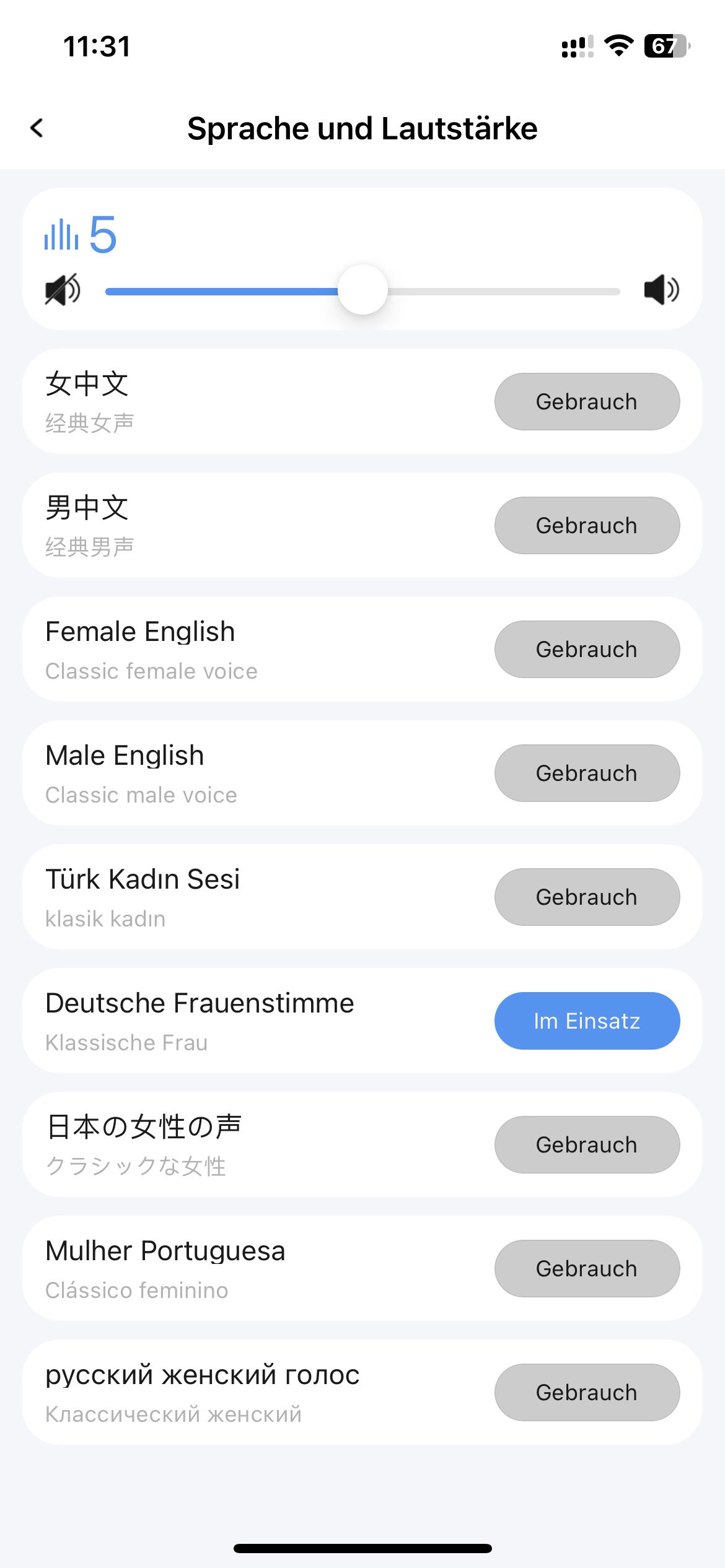Apply the русский женский голос voice
The height and width of the screenshot is (1568, 725).
586,1392
